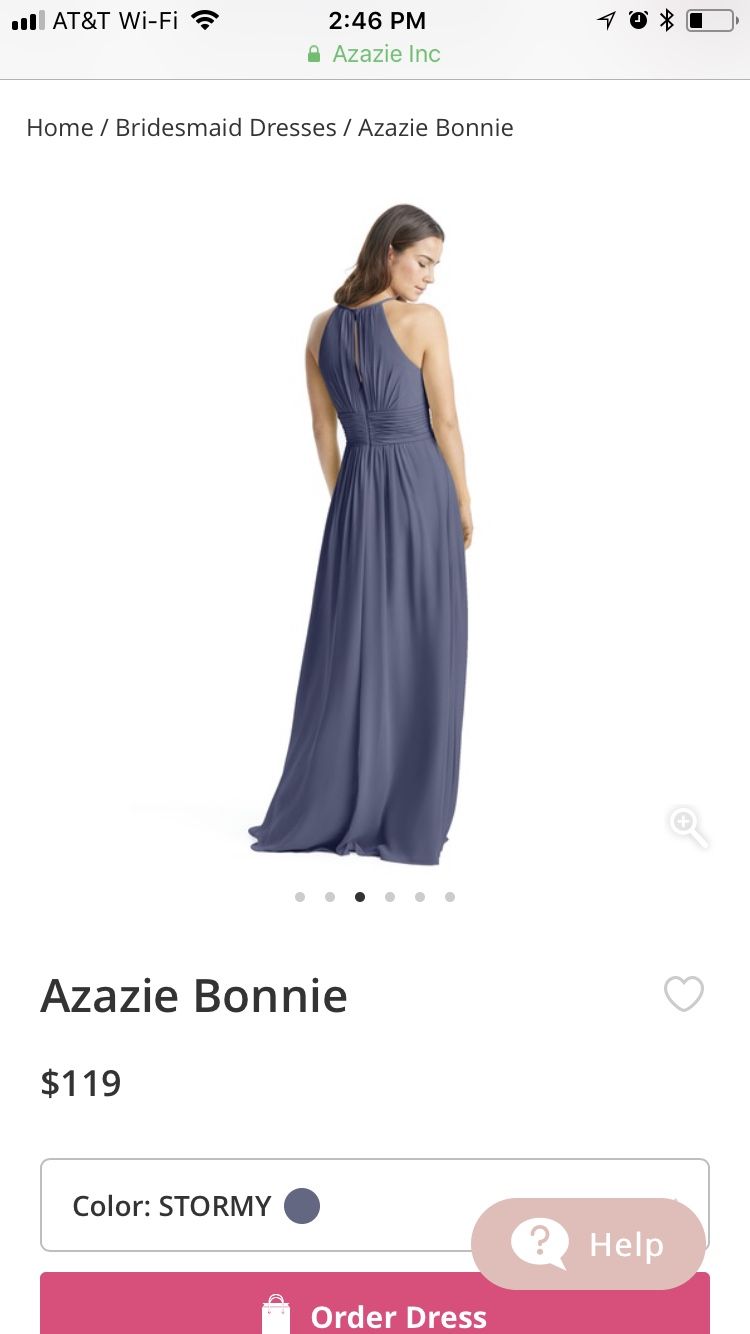
Task: Add Azazie Bonnie to favorites heart
Action: click(x=684, y=994)
